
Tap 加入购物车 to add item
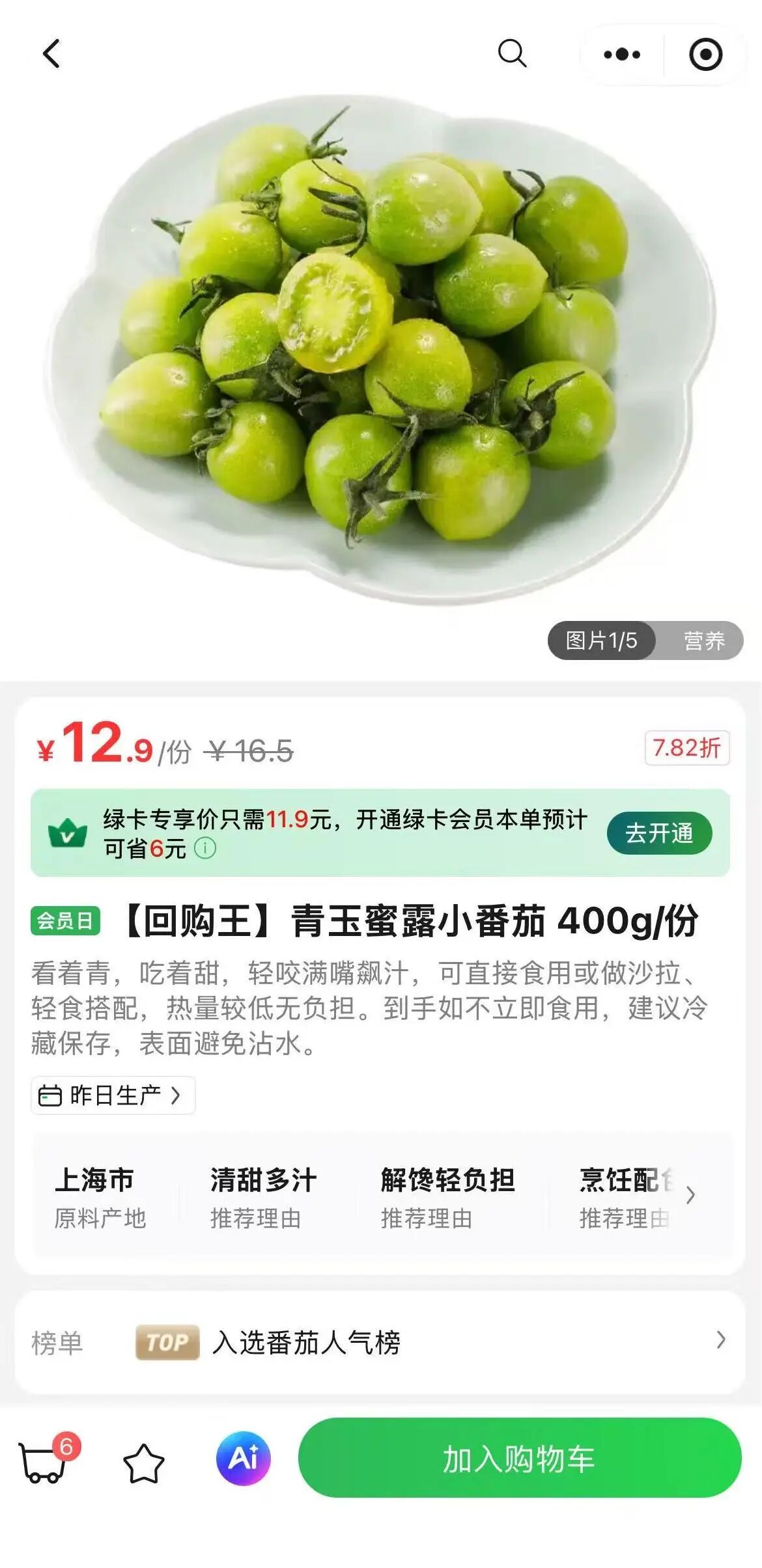click(519, 1458)
